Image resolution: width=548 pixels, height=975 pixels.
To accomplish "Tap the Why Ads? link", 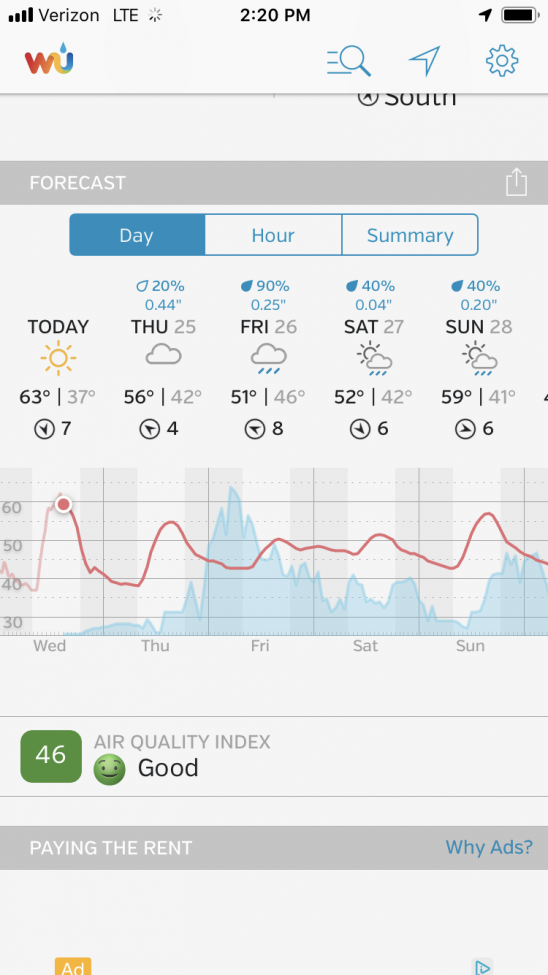I will tap(489, 848).
